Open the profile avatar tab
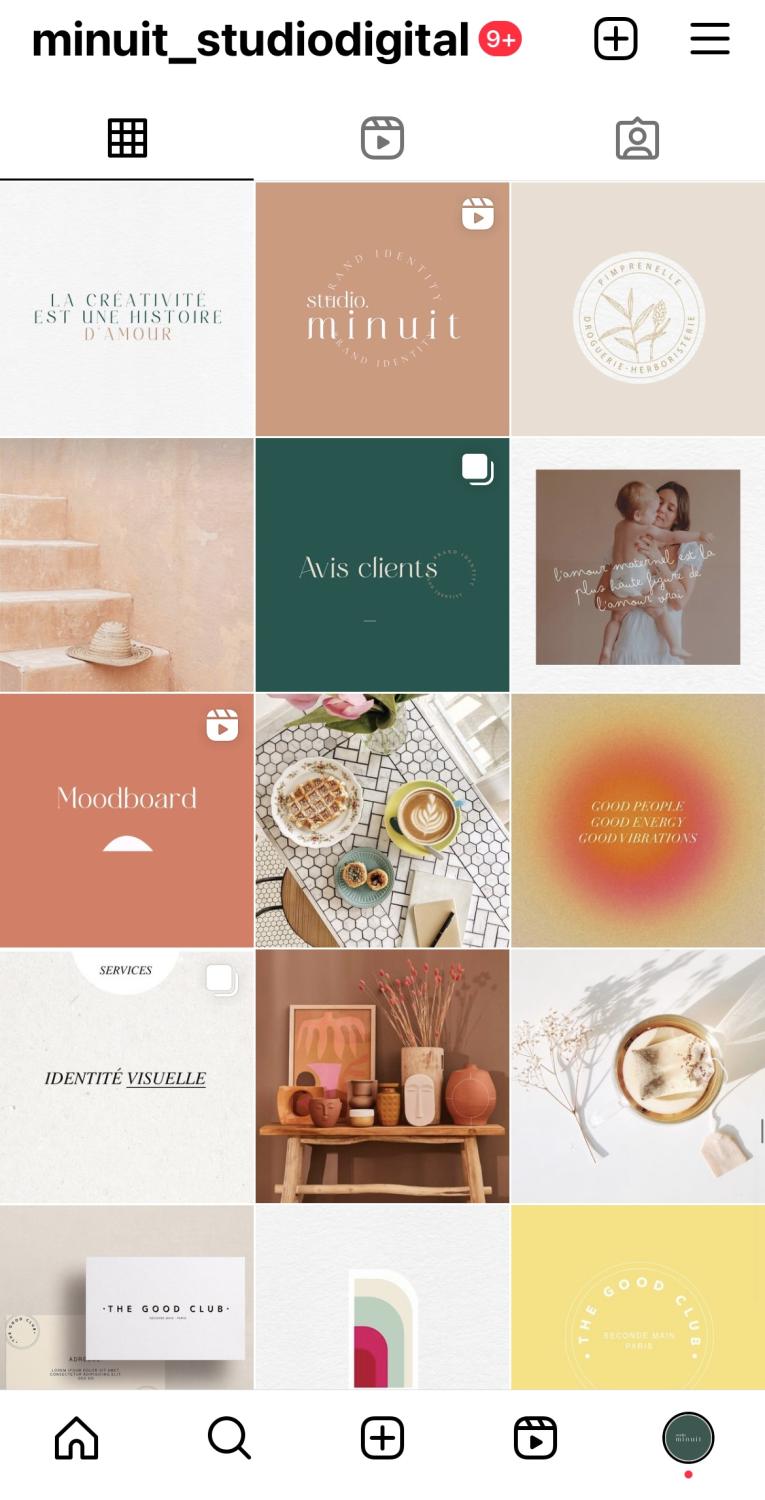Viewport: 765px width, 1500px height. 688,1439
